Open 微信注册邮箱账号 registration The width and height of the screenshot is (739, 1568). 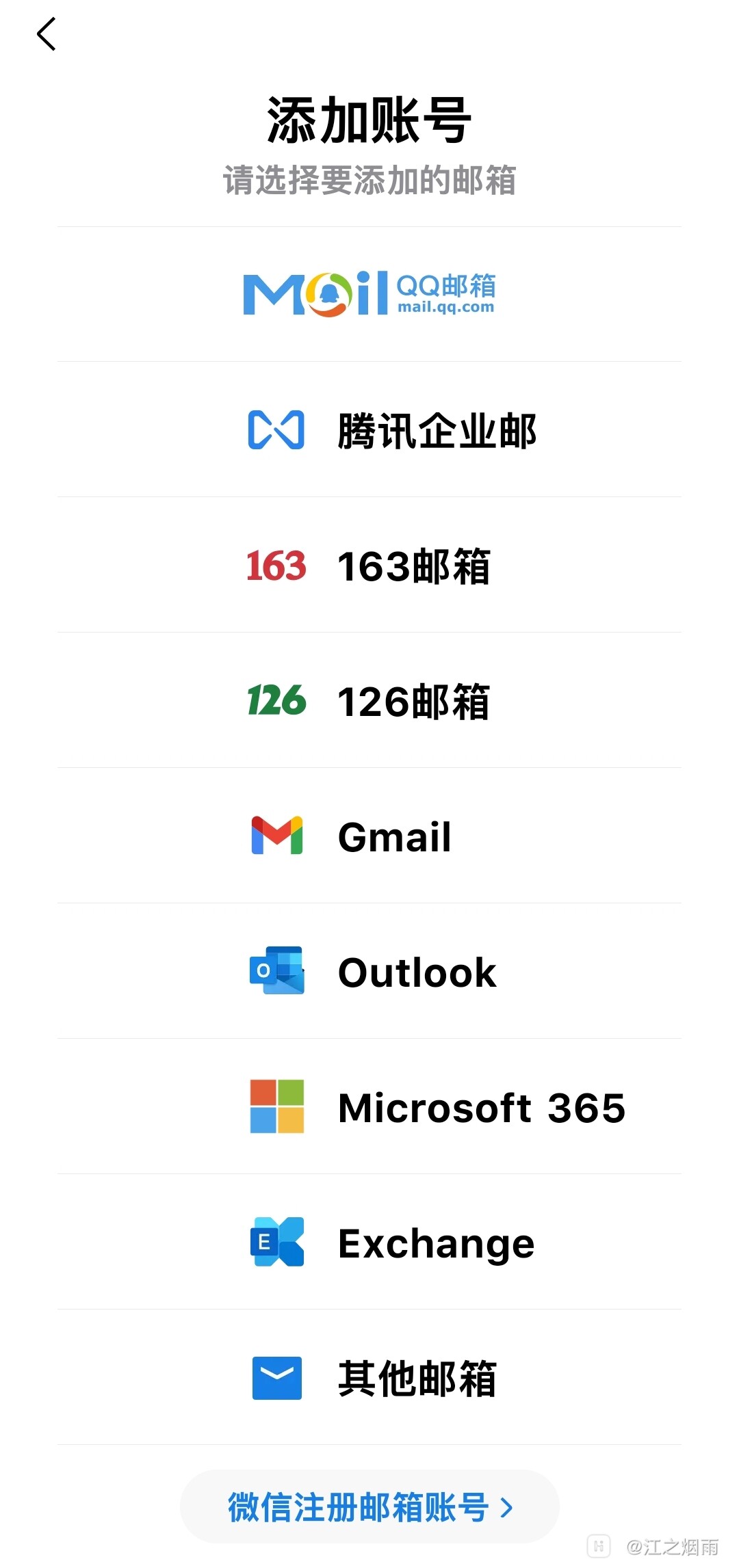369,1508
